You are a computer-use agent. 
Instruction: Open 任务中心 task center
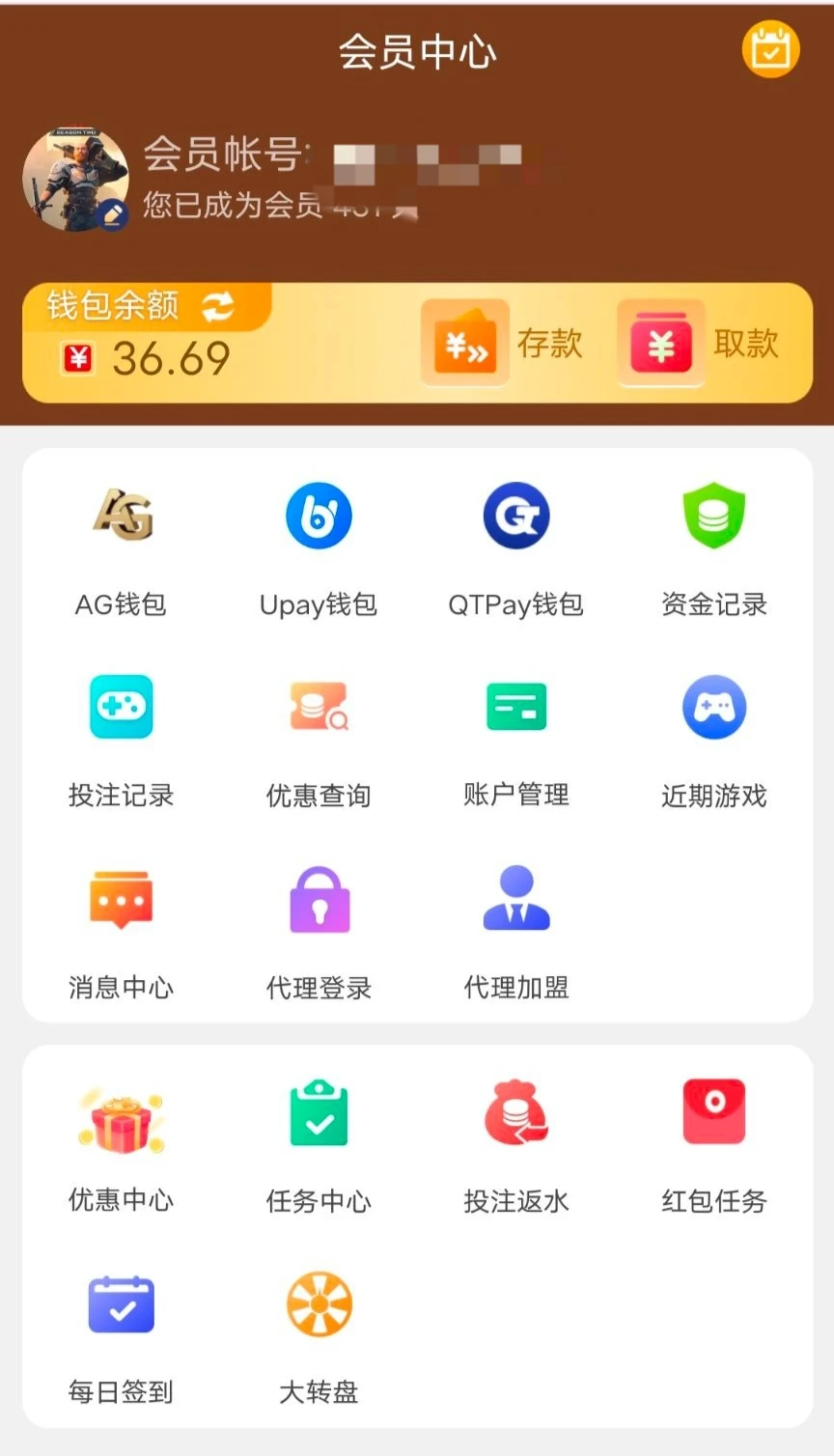(318, 1112)
